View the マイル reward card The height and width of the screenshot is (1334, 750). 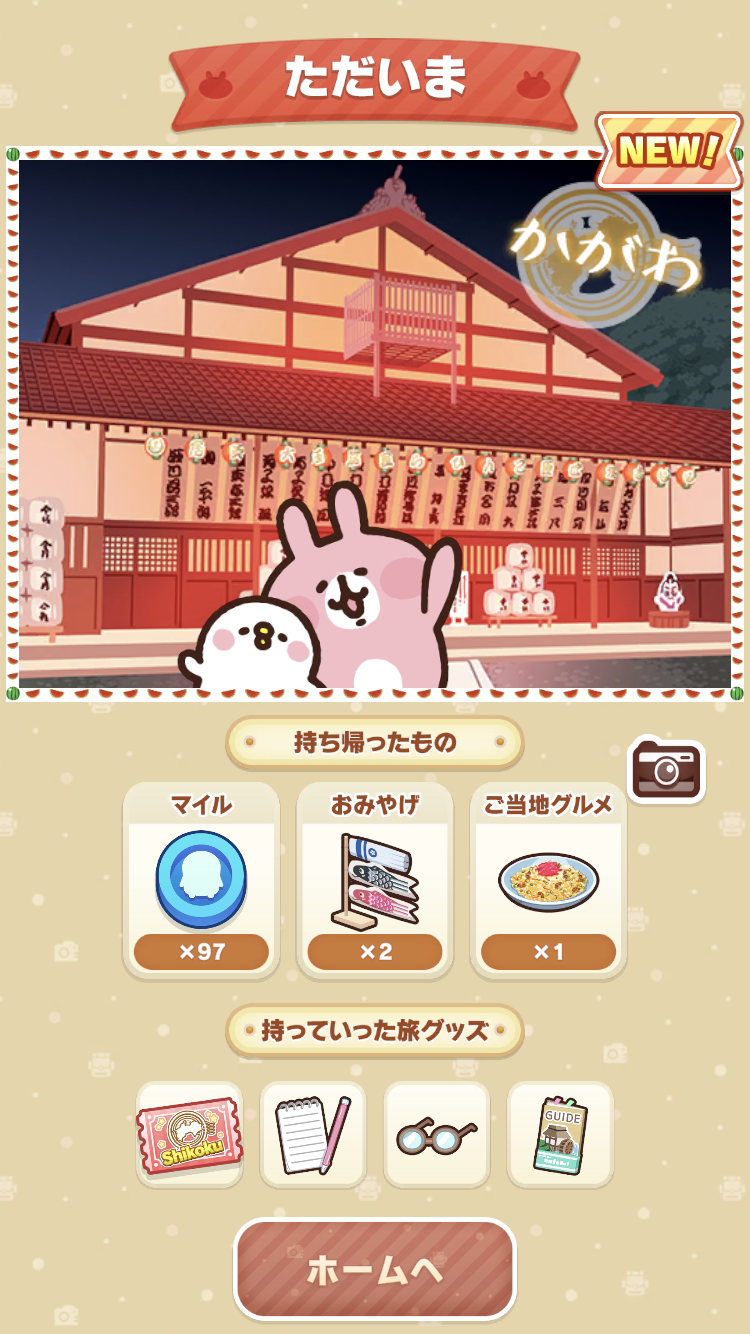point(201,880)
